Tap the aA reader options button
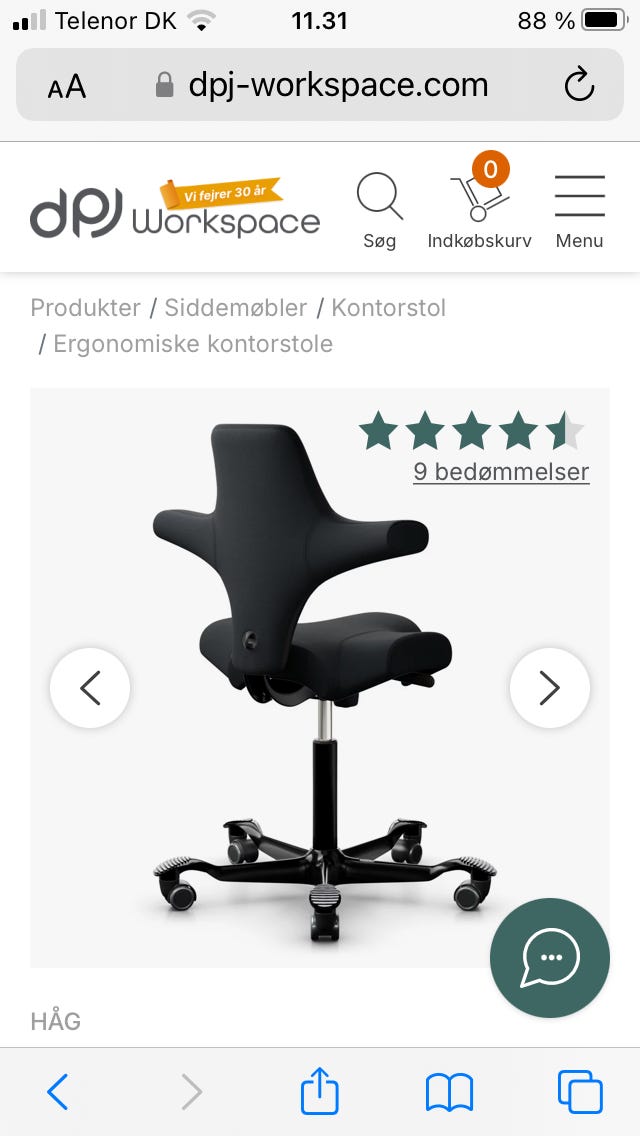This screenshot has height=1136, width=640. pyautogui.click(x=67, y=86)
